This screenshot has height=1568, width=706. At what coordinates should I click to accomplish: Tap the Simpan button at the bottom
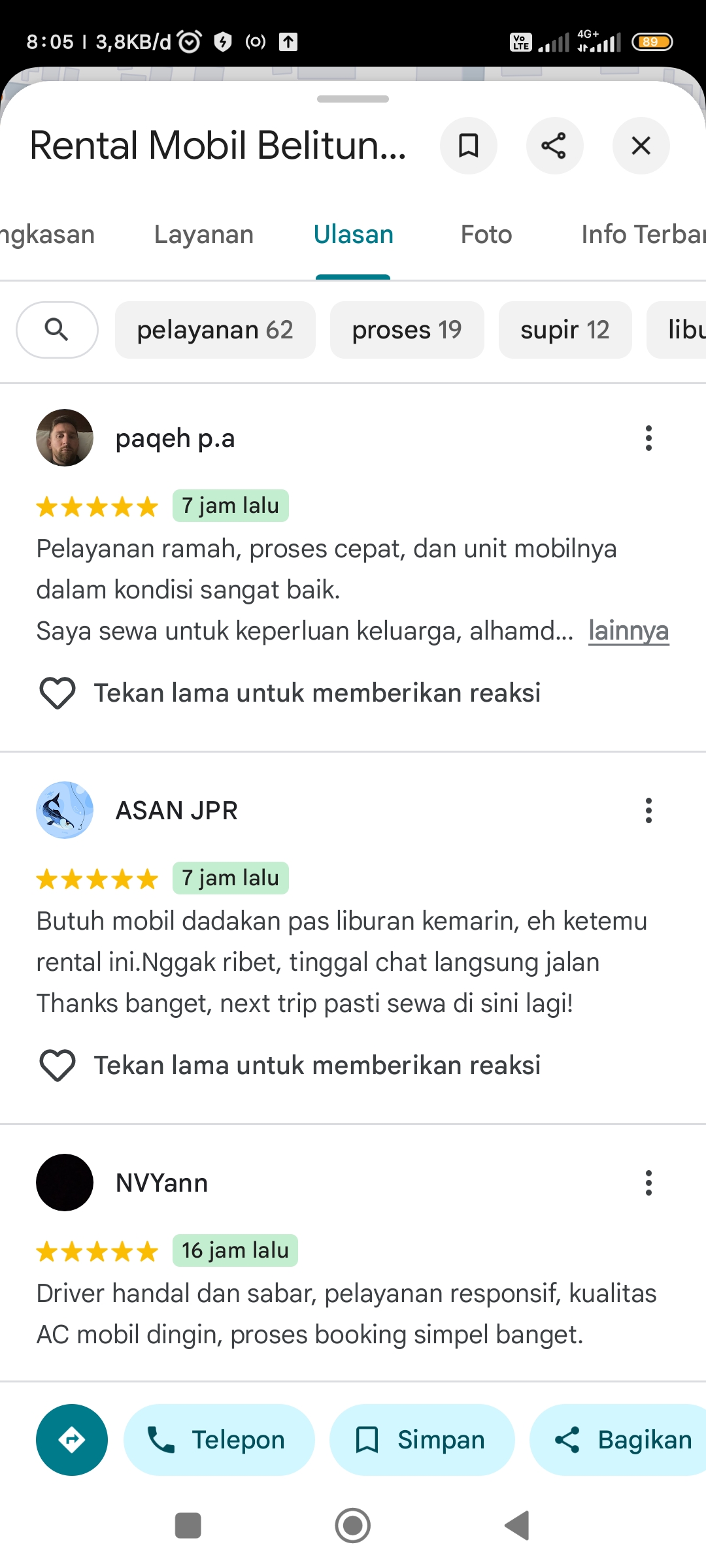click(x=422, y=1440)
